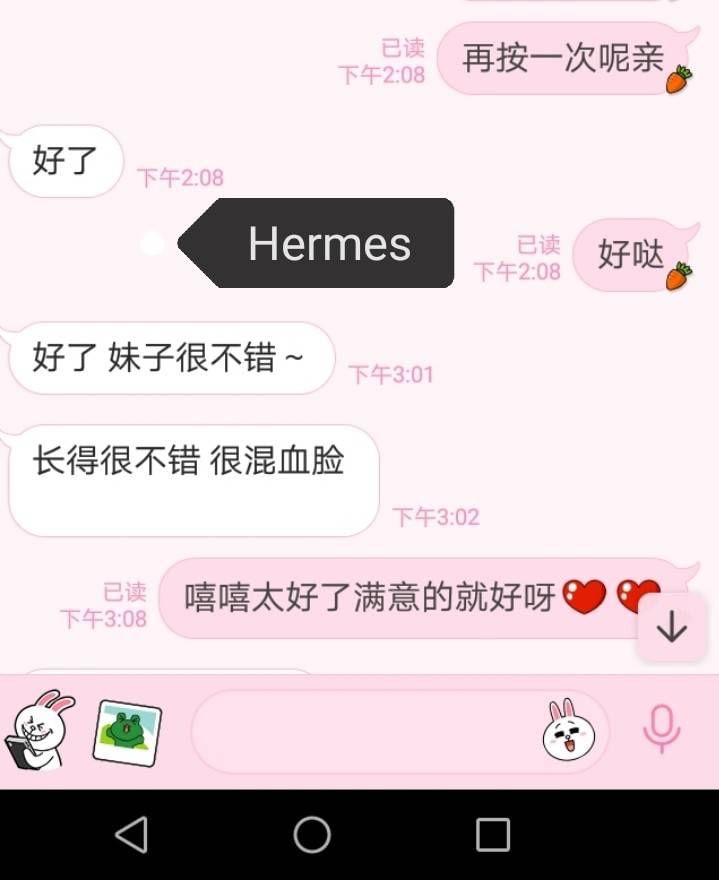Jump to latest message with down arrow

(672, 627)
